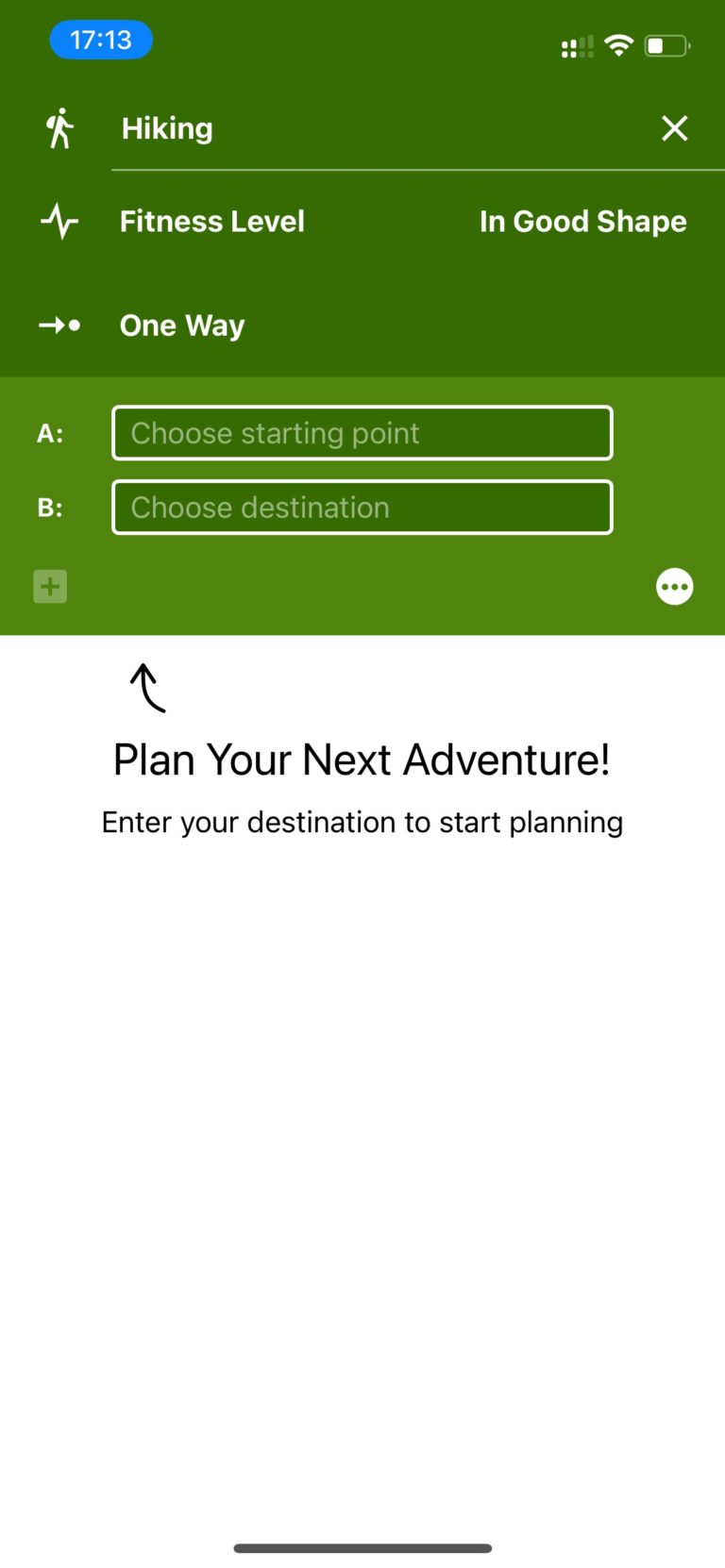Tap the one-way route arrow icon
Viewport: 725px width, 1568px height.
pyautogui.click(x=59, y=325)
